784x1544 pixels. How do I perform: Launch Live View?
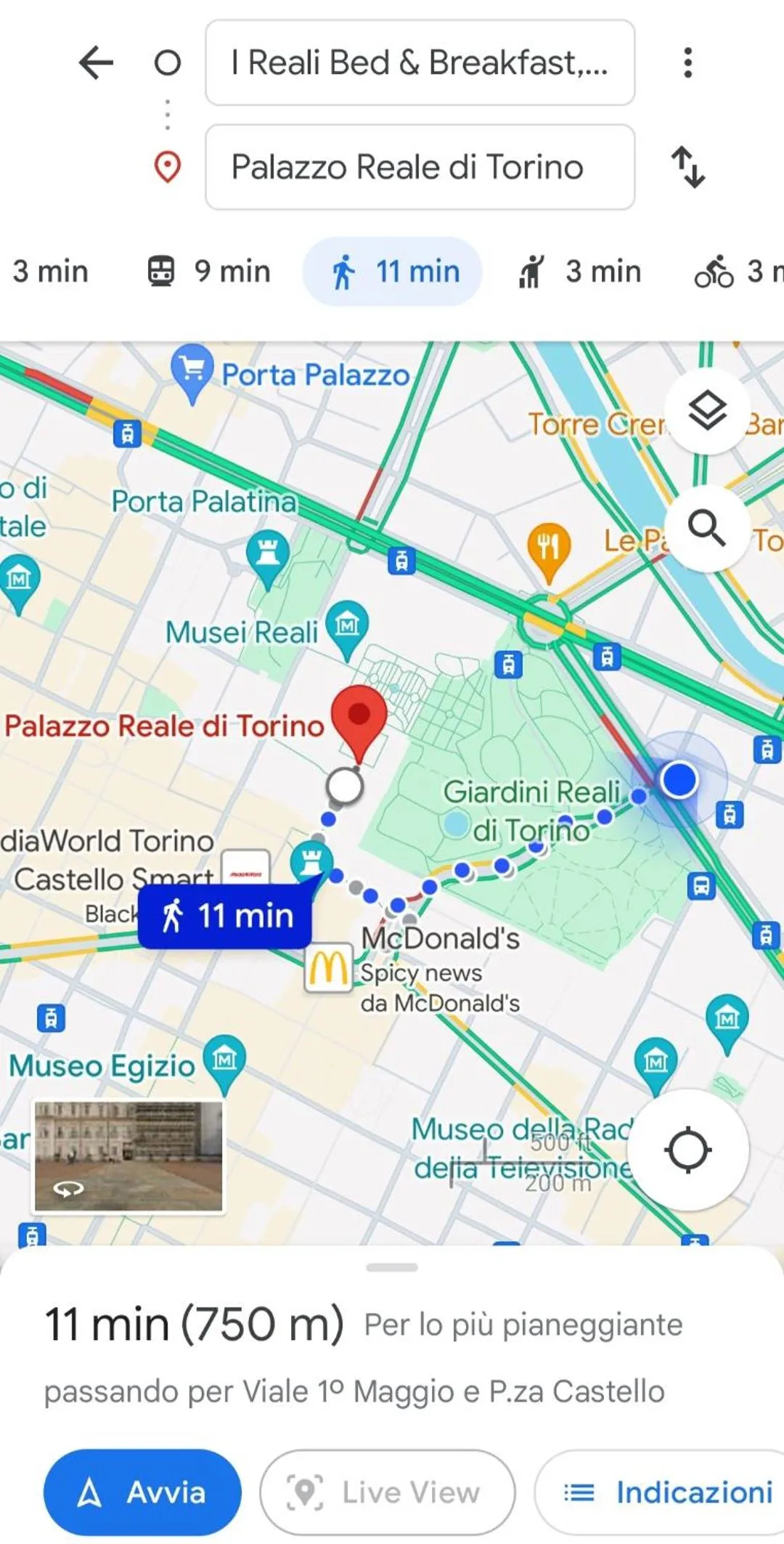coord(388,1492)
